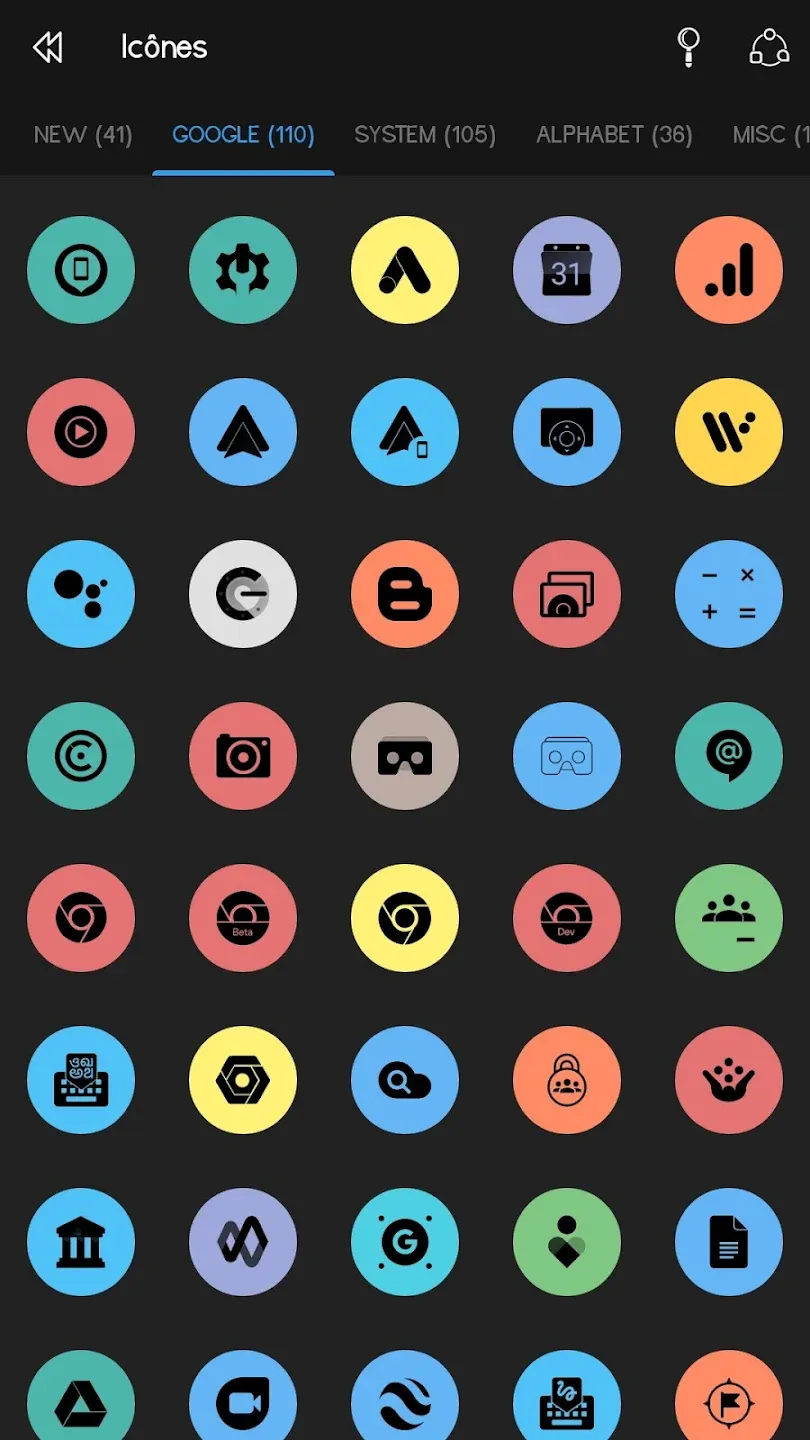Switch to the NEW (41) tab
Screen dimensions: 810x1440
point(83,135)
